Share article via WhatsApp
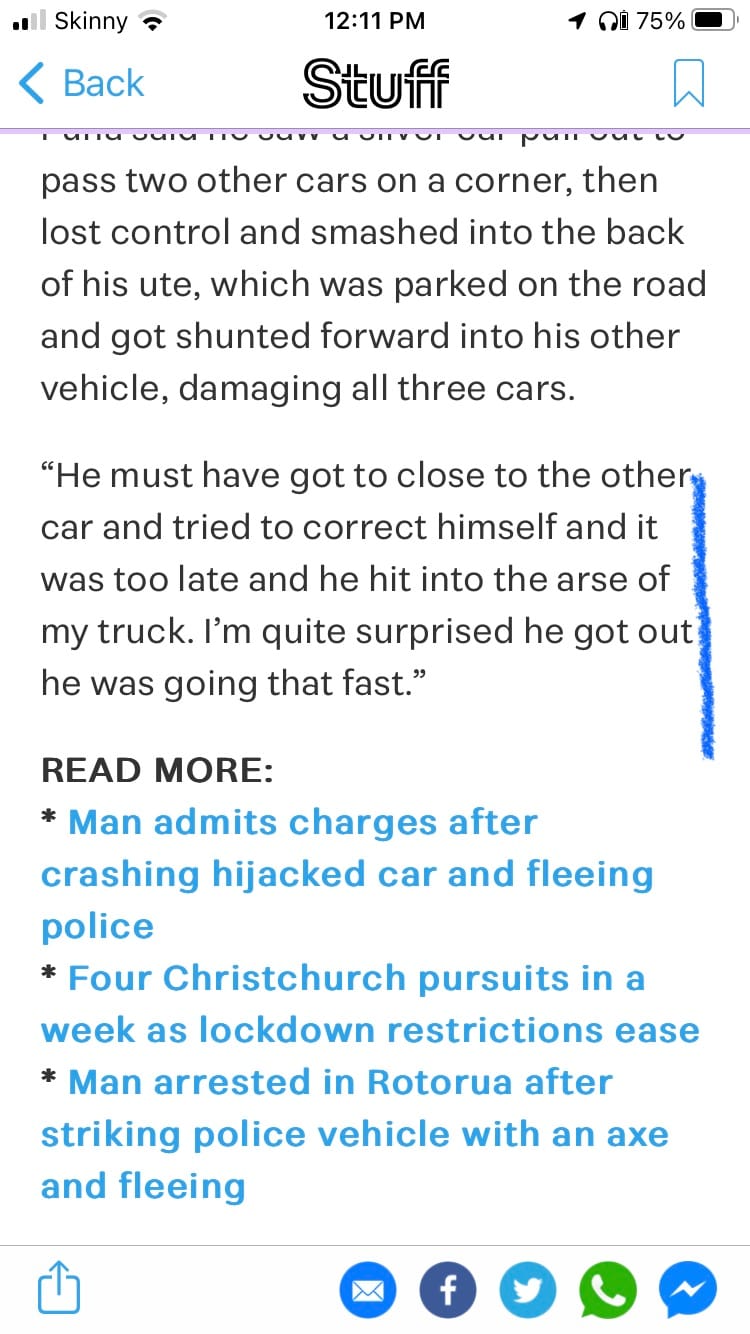Image resolution: width=750 pixels, height=1334 pixels. pos(608,1291)
